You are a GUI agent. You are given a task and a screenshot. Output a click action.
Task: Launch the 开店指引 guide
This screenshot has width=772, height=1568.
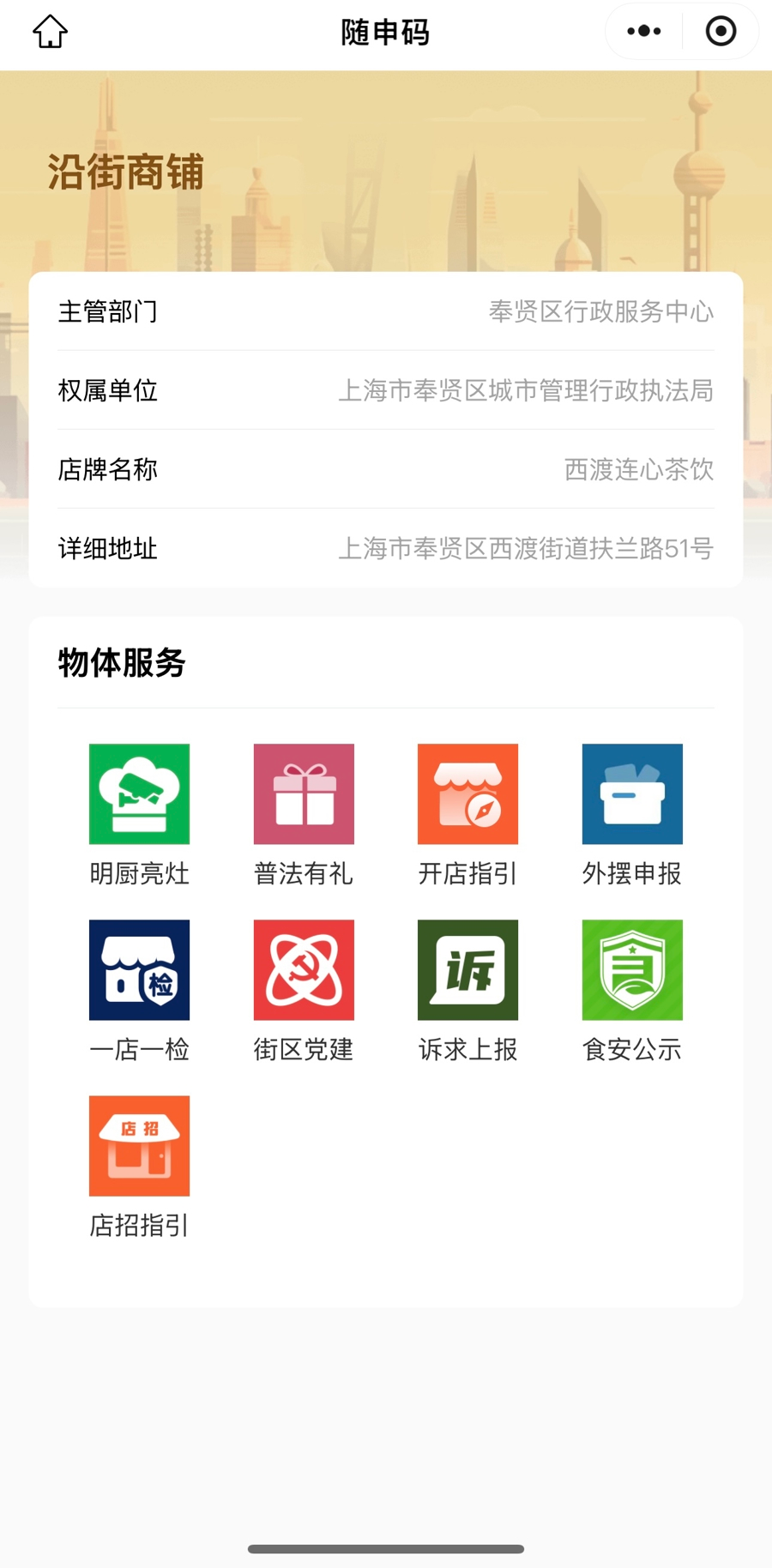pyautogui.click(x=467, y=794)
